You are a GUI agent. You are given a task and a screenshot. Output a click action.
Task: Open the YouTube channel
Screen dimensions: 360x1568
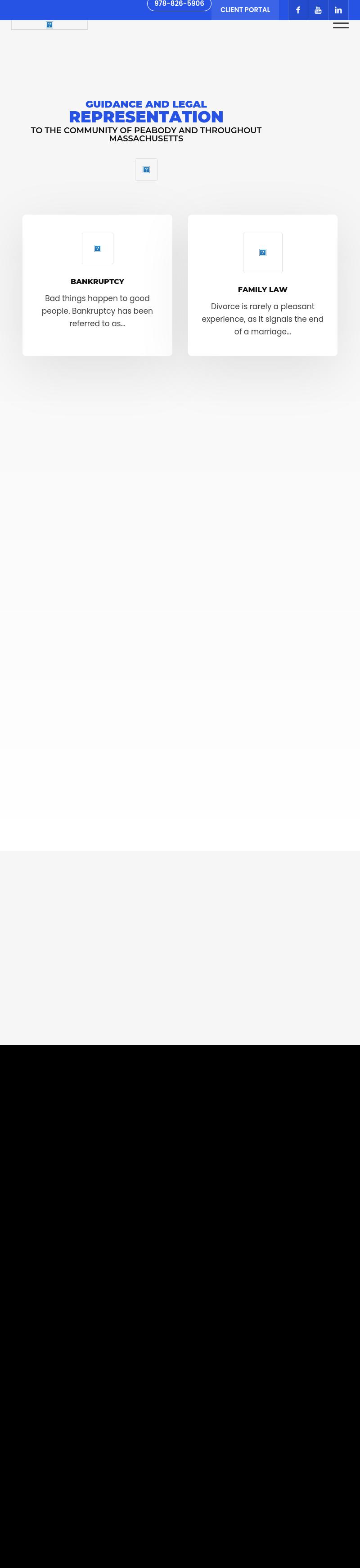coord(318,10)
